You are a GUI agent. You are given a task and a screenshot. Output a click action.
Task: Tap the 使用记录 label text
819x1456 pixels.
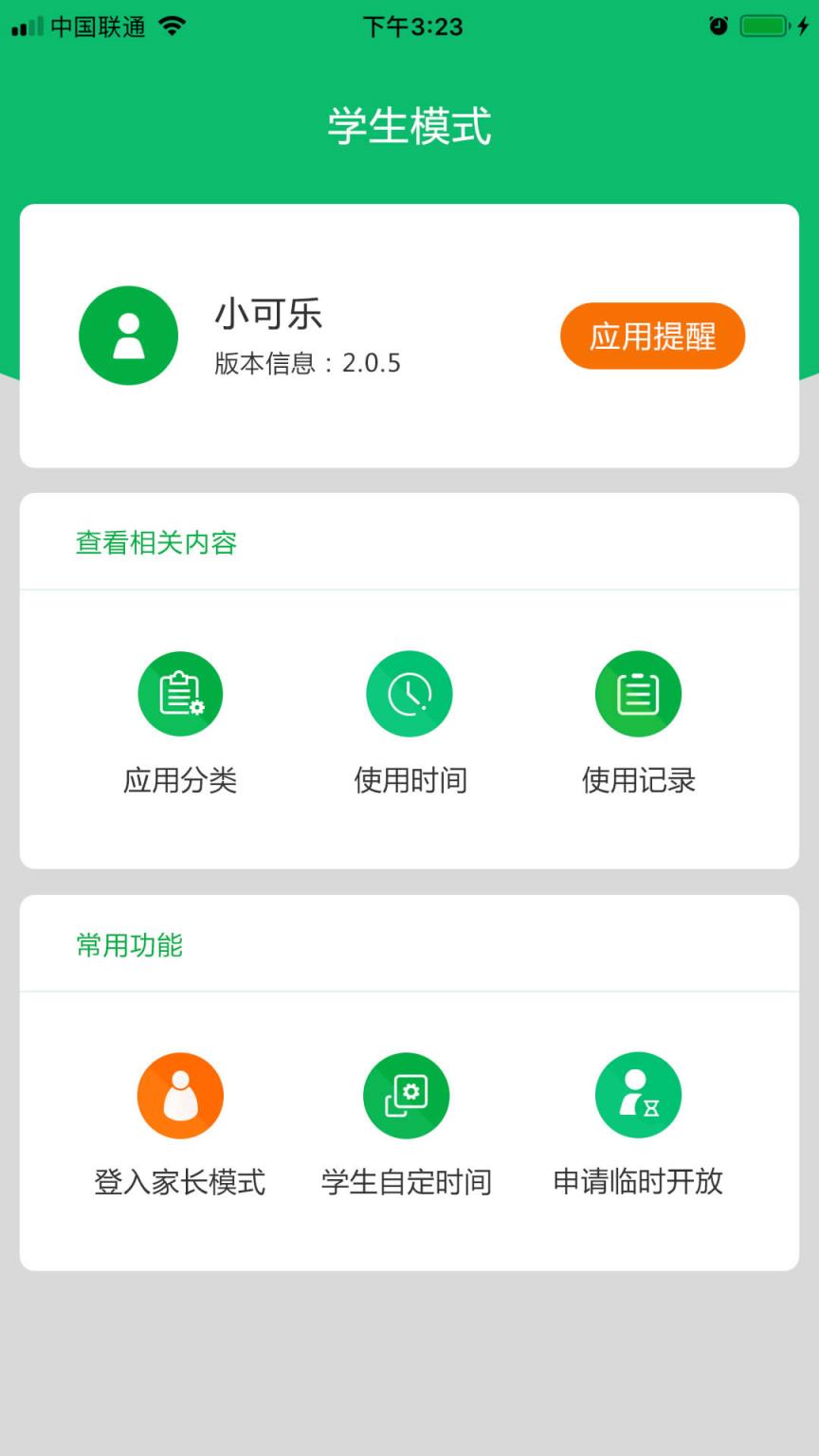638,780
